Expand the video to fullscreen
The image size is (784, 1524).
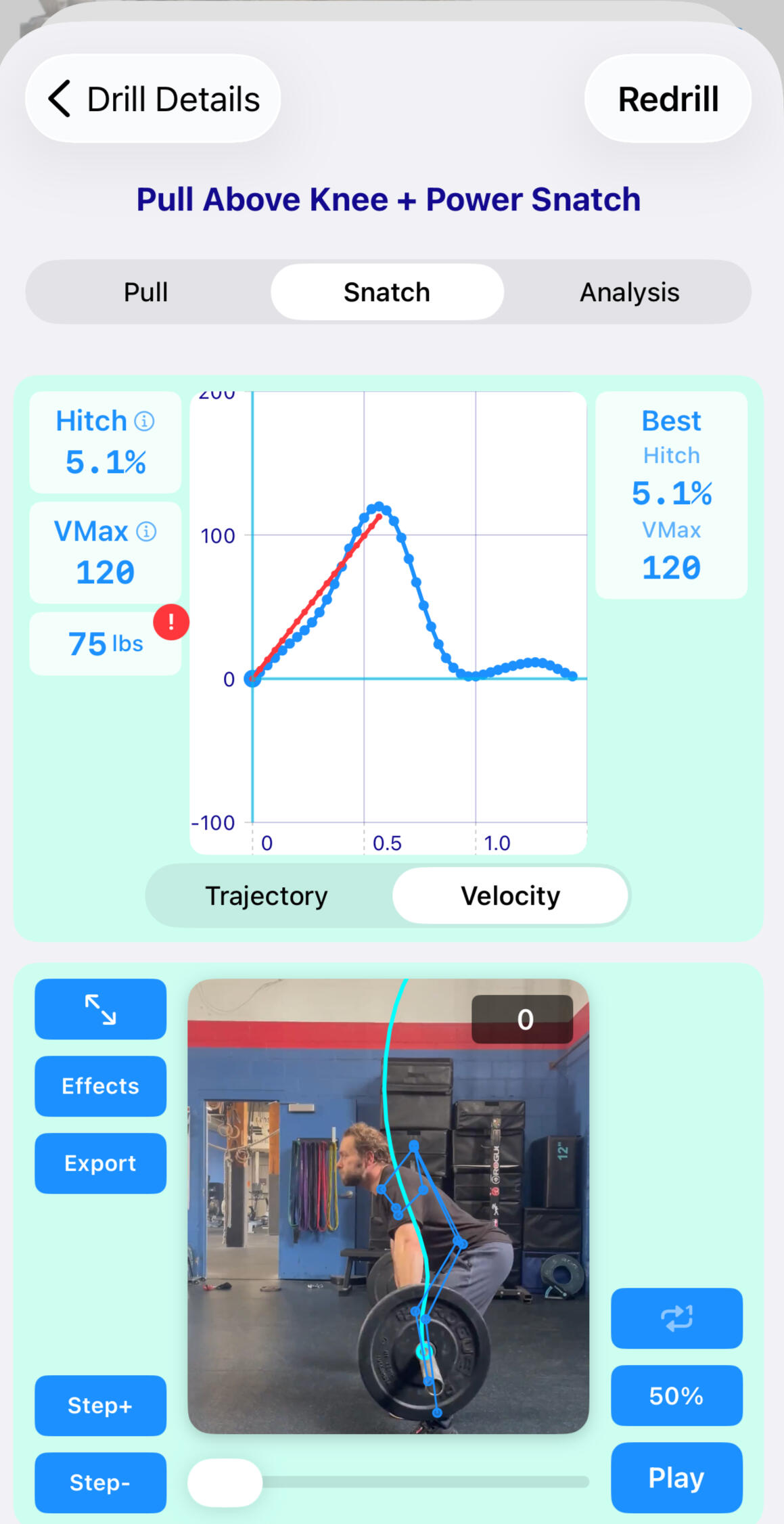[x=100, y=1008]
